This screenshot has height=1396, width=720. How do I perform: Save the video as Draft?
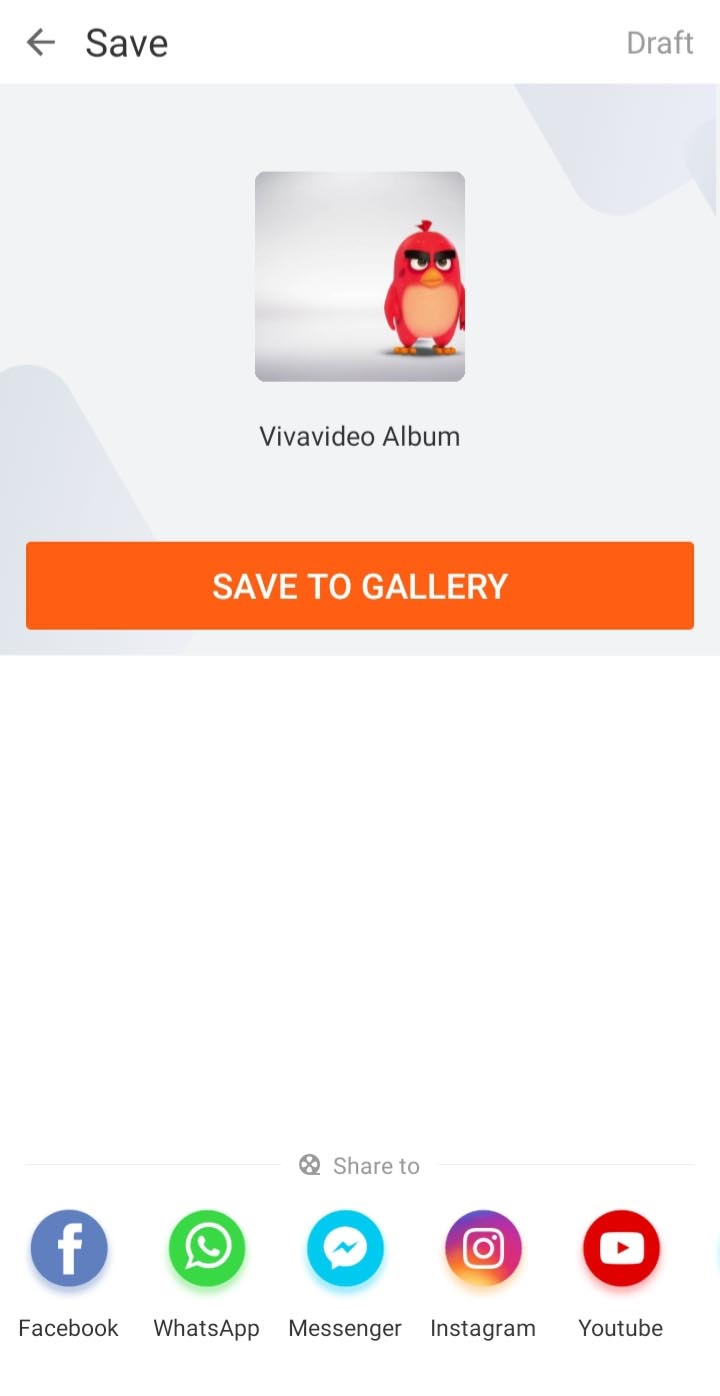[x=659, y=43]
